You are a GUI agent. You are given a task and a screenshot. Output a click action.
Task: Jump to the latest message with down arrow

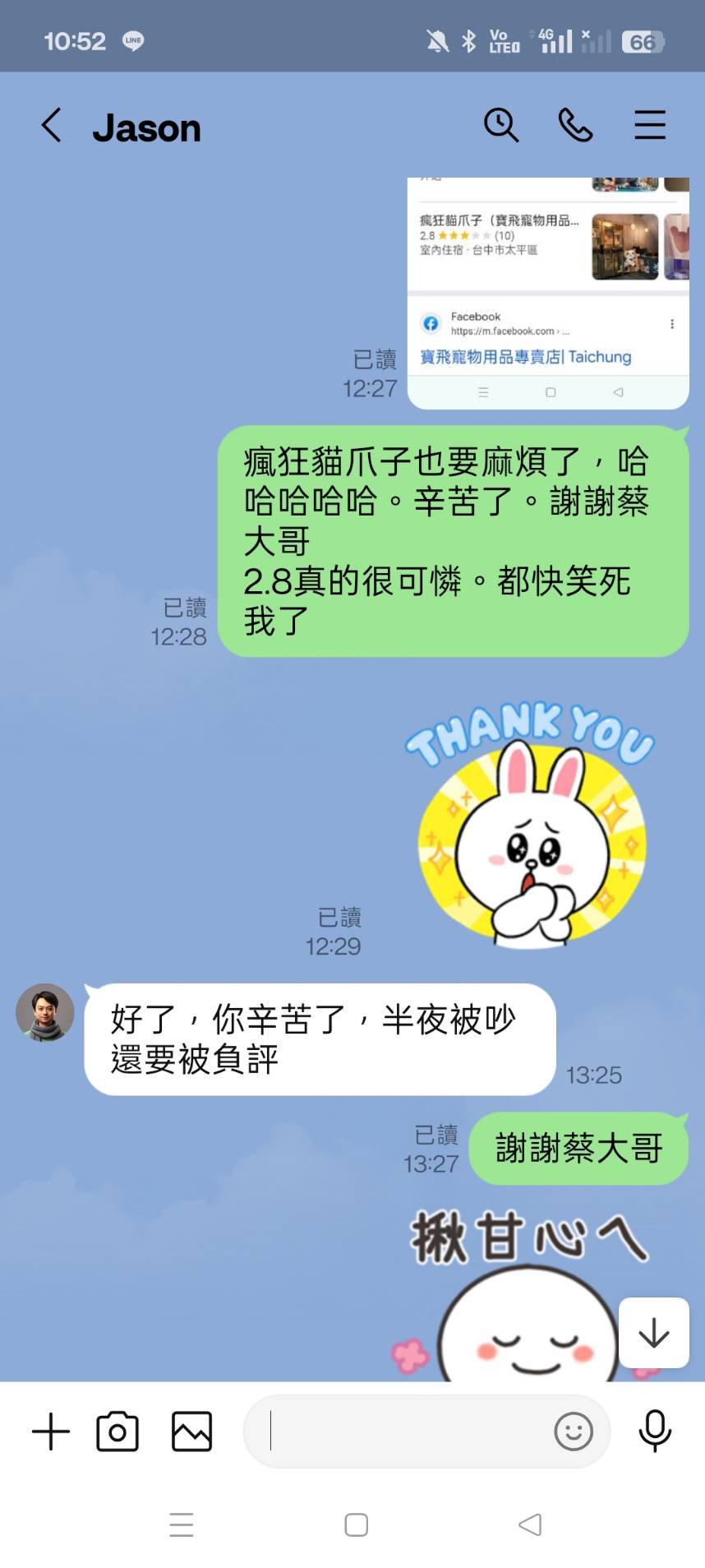click(x=653, y=1332)
